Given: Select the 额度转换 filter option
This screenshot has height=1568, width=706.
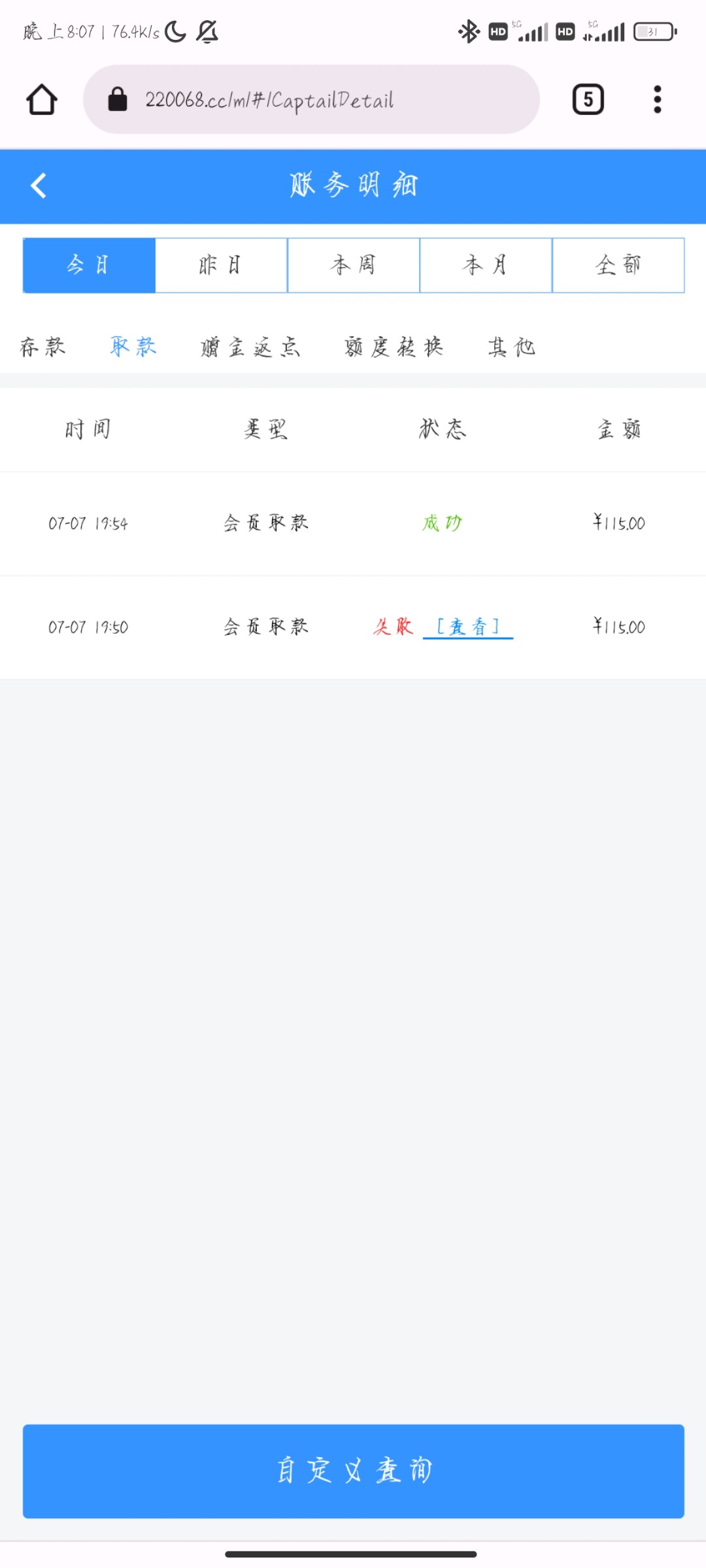Looking at the screenshot, I should (x=395, y=347).
